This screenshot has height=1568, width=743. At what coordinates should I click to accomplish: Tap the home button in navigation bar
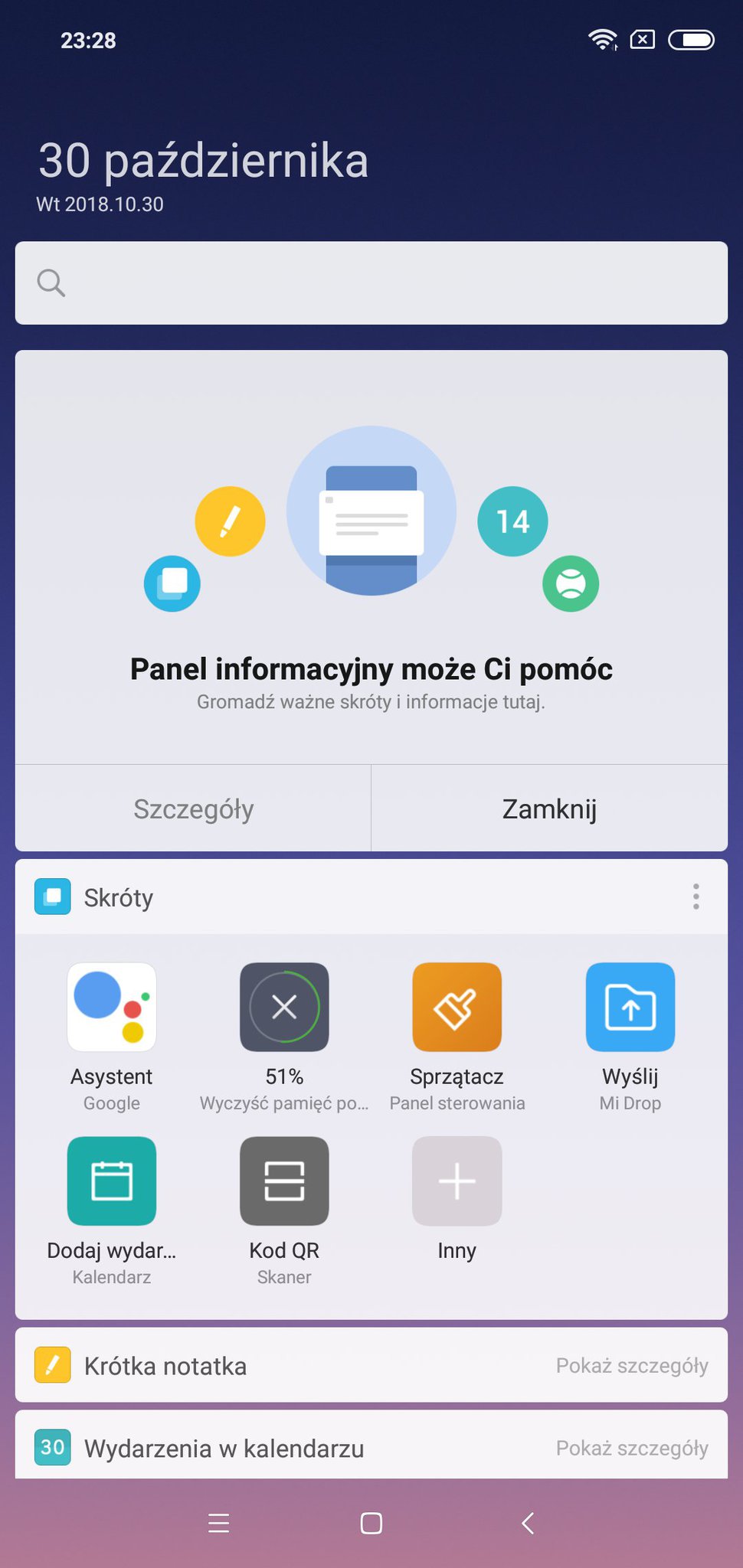tap(371, 1523)
